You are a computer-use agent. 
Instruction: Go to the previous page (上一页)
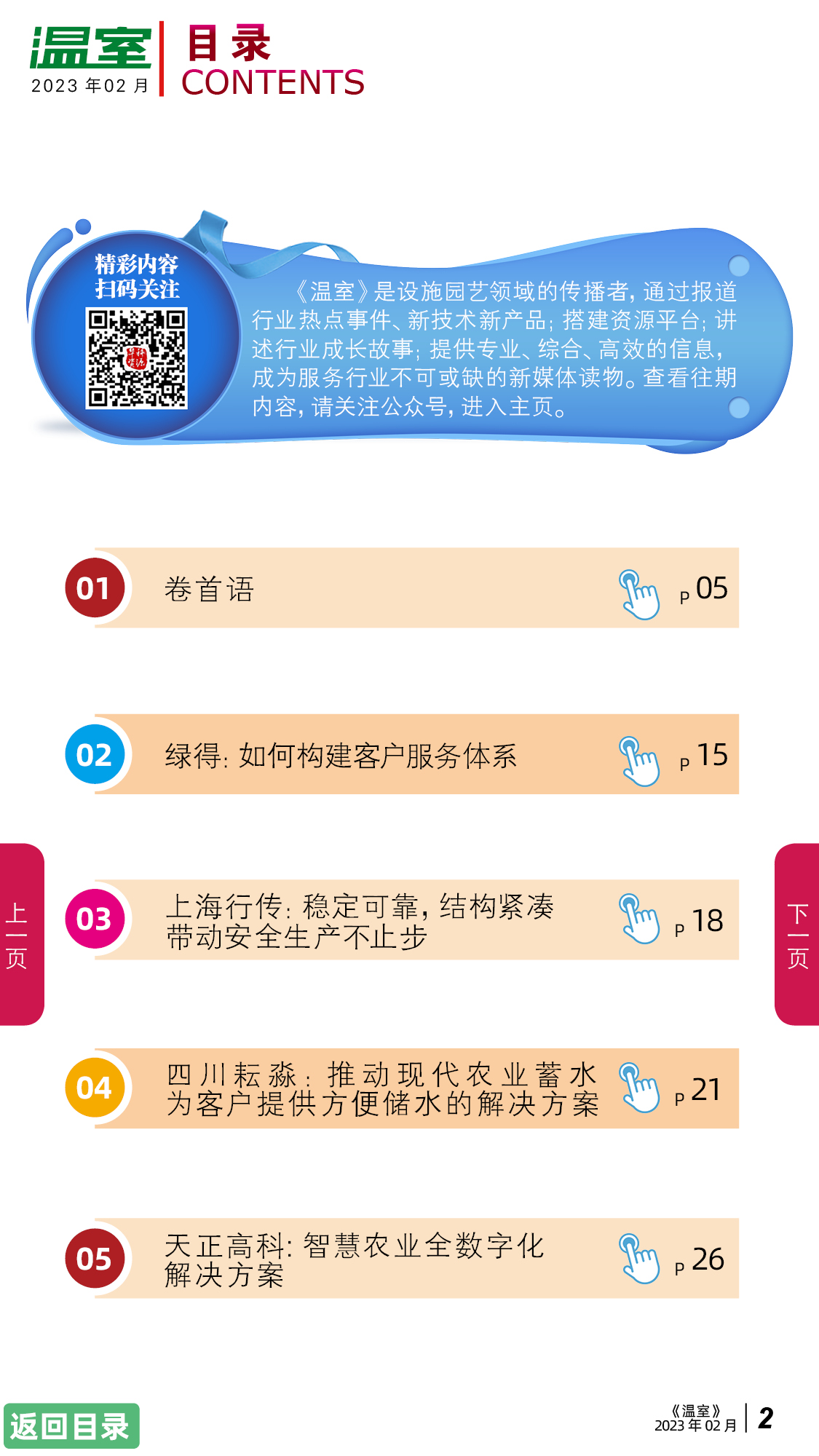pos(21,935)
